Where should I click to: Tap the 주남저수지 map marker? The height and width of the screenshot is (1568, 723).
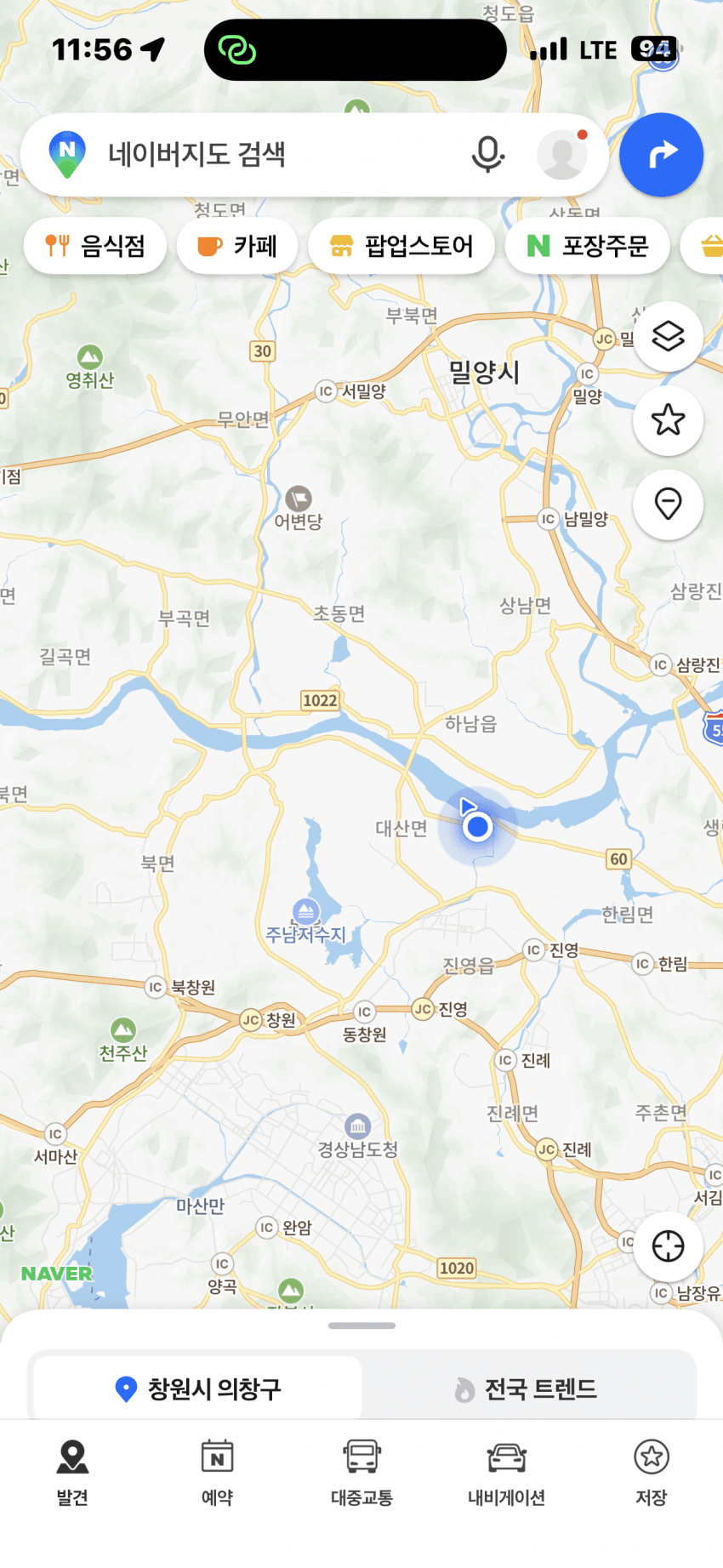[x=305, y=913]
